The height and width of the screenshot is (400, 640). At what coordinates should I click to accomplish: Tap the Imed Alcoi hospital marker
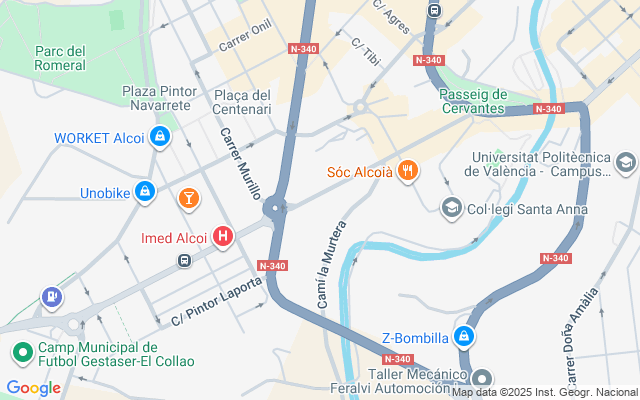(223, 237)
